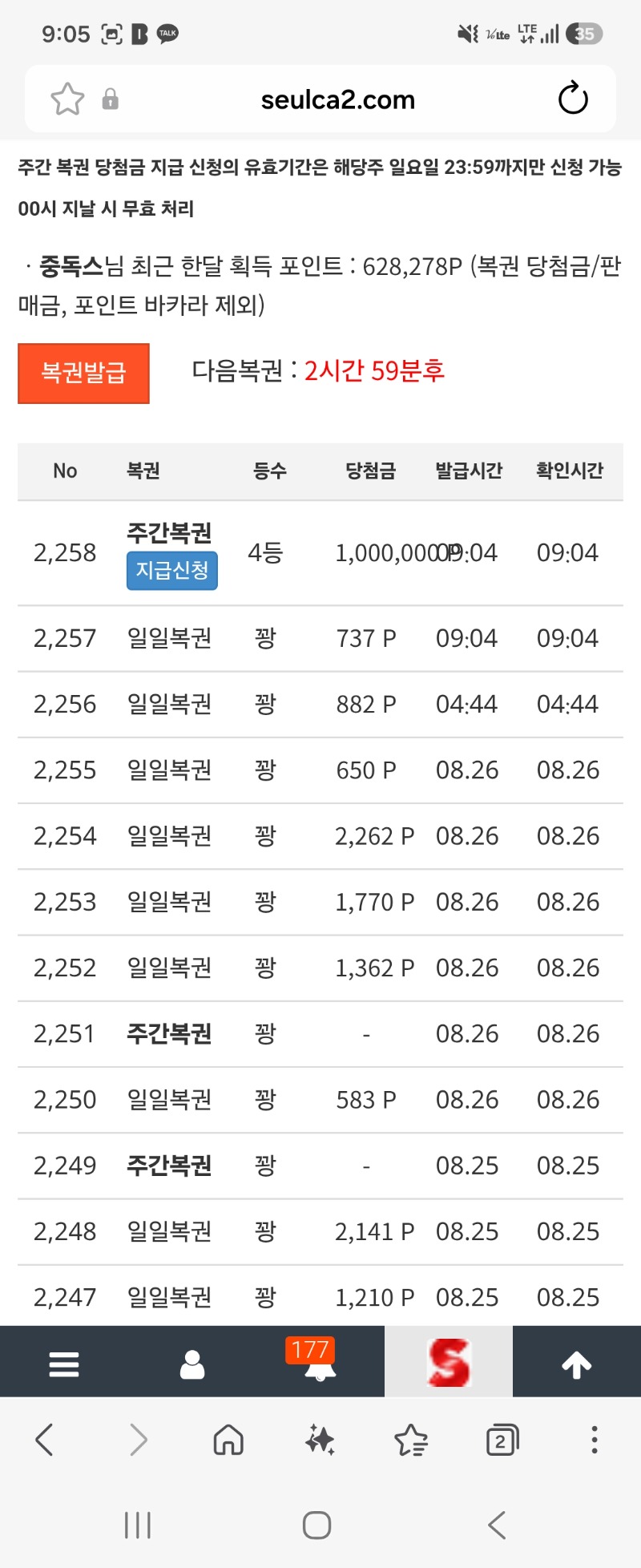Image resolution: width=641 pixels, height=1568 pixels.
Task: Open the browser overflow menu
Action: coord(594,1440)
